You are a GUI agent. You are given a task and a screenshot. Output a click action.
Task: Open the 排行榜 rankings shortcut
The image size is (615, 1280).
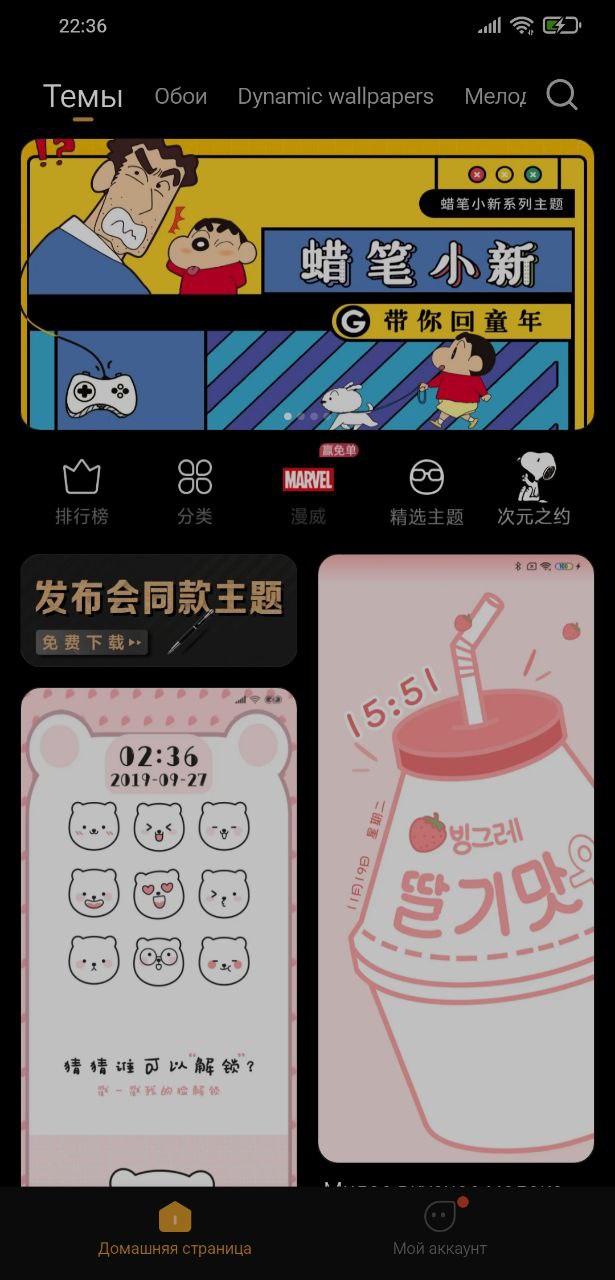click(82, 491)
